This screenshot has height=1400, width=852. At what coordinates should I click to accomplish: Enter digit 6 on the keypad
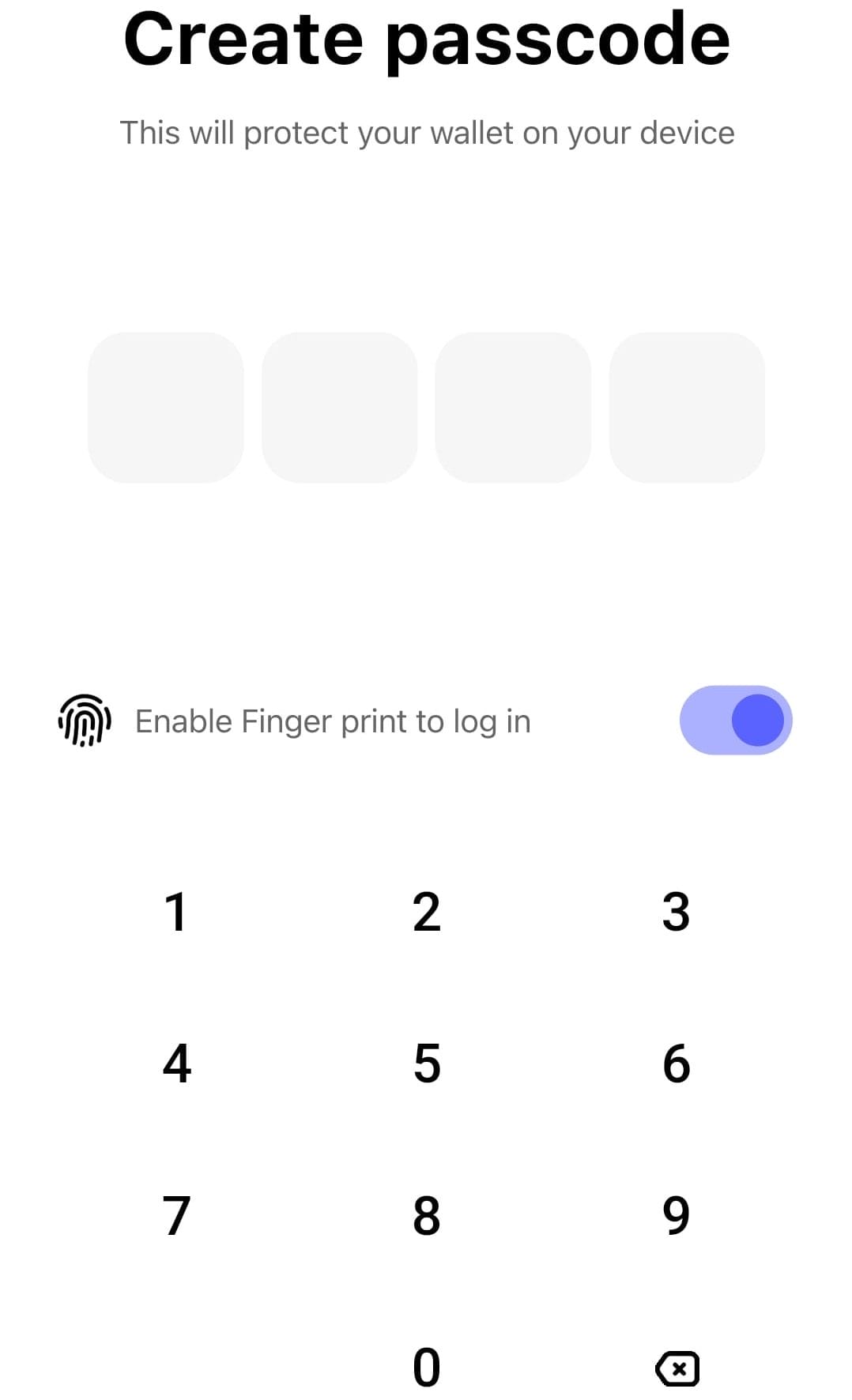click(x=676, y=1063)
